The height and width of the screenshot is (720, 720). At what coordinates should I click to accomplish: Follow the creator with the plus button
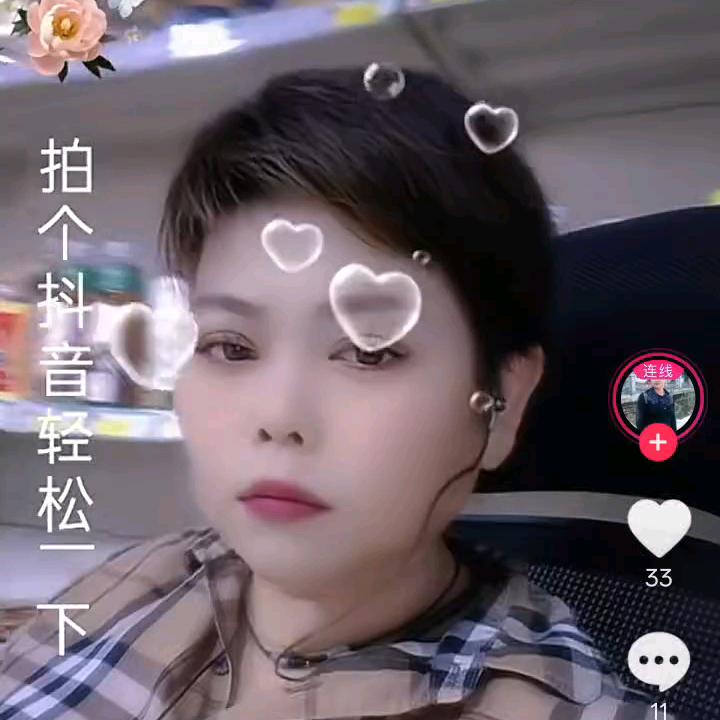coord(658,443)
